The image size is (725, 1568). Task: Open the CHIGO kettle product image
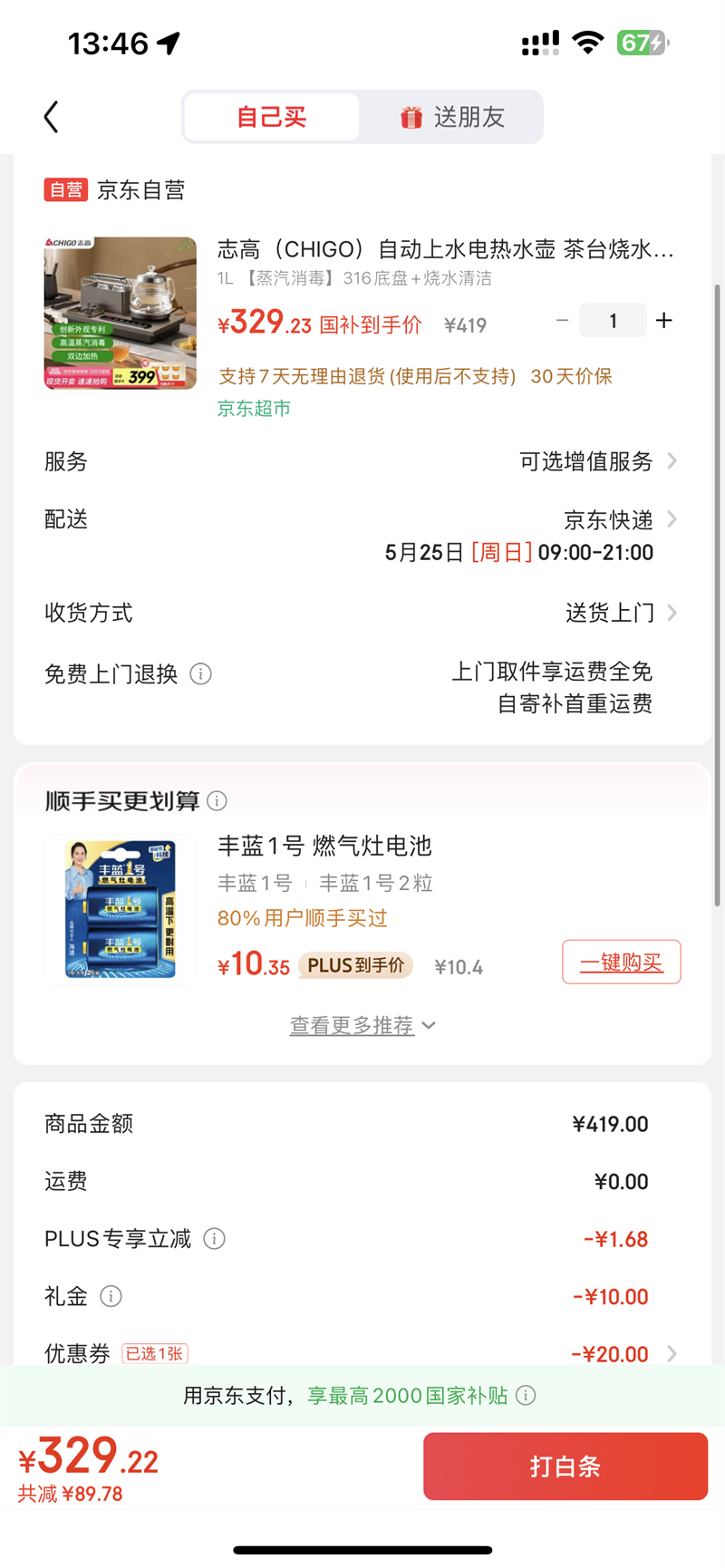[x=121, y=314]
